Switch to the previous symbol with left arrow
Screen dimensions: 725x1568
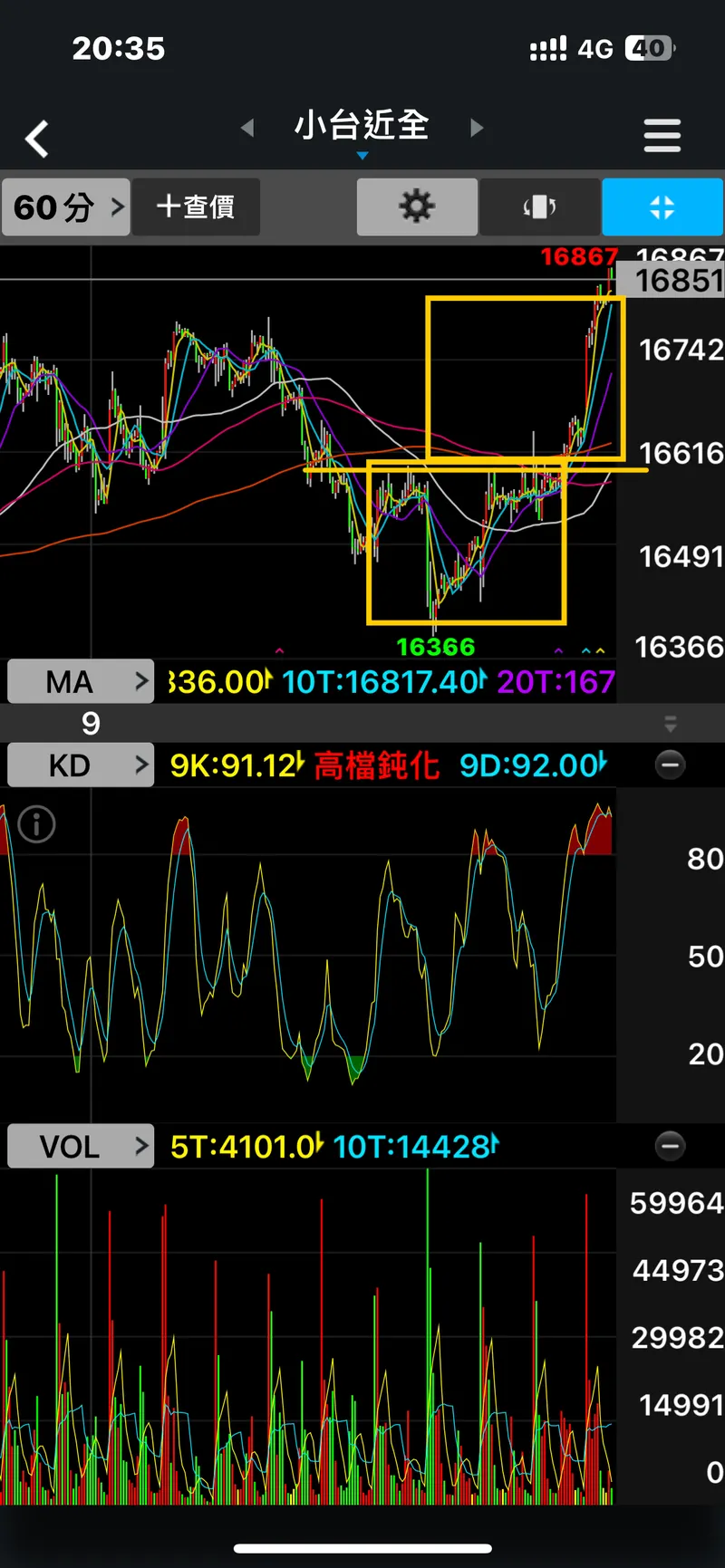click(x=247, y=129)
